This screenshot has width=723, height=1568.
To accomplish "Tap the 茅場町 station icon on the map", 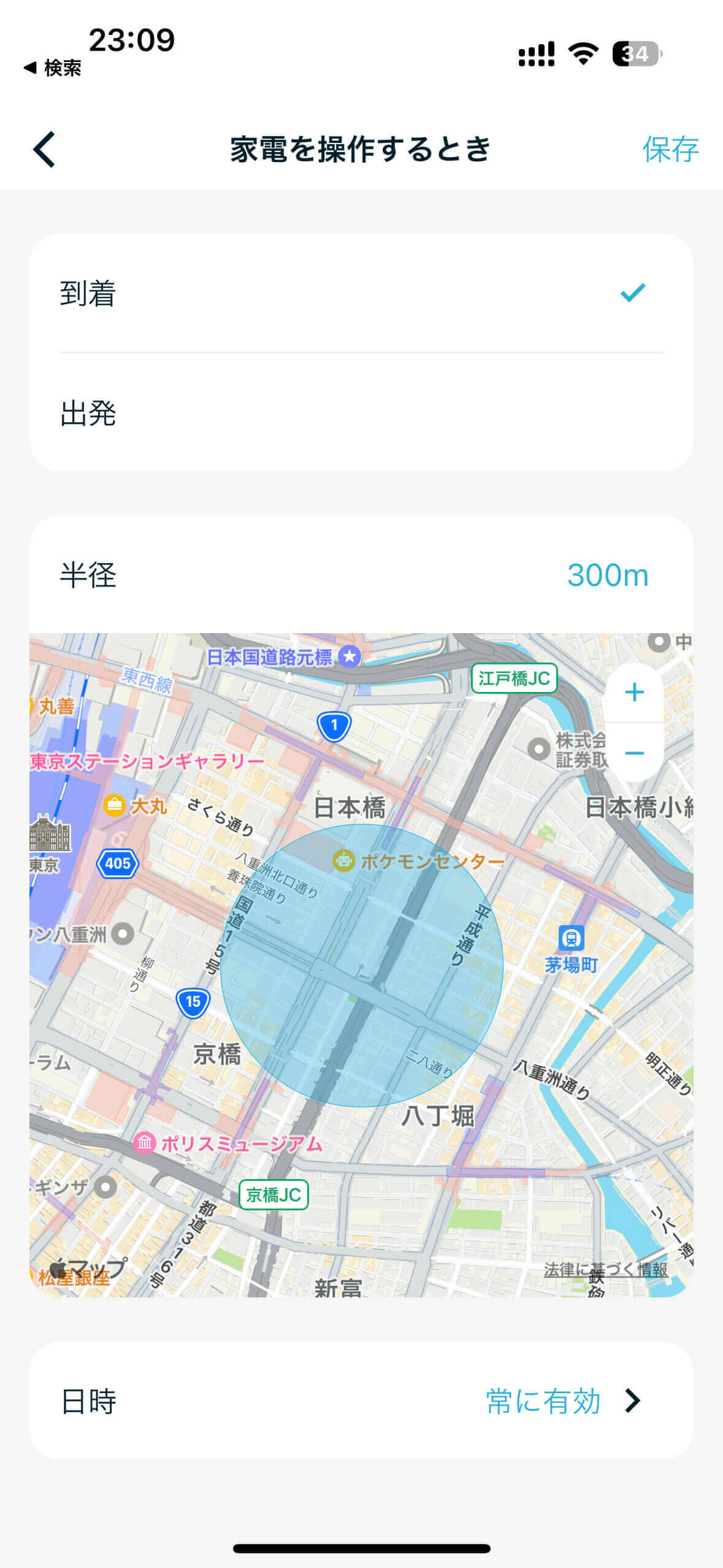I will (x=570, y=937).
